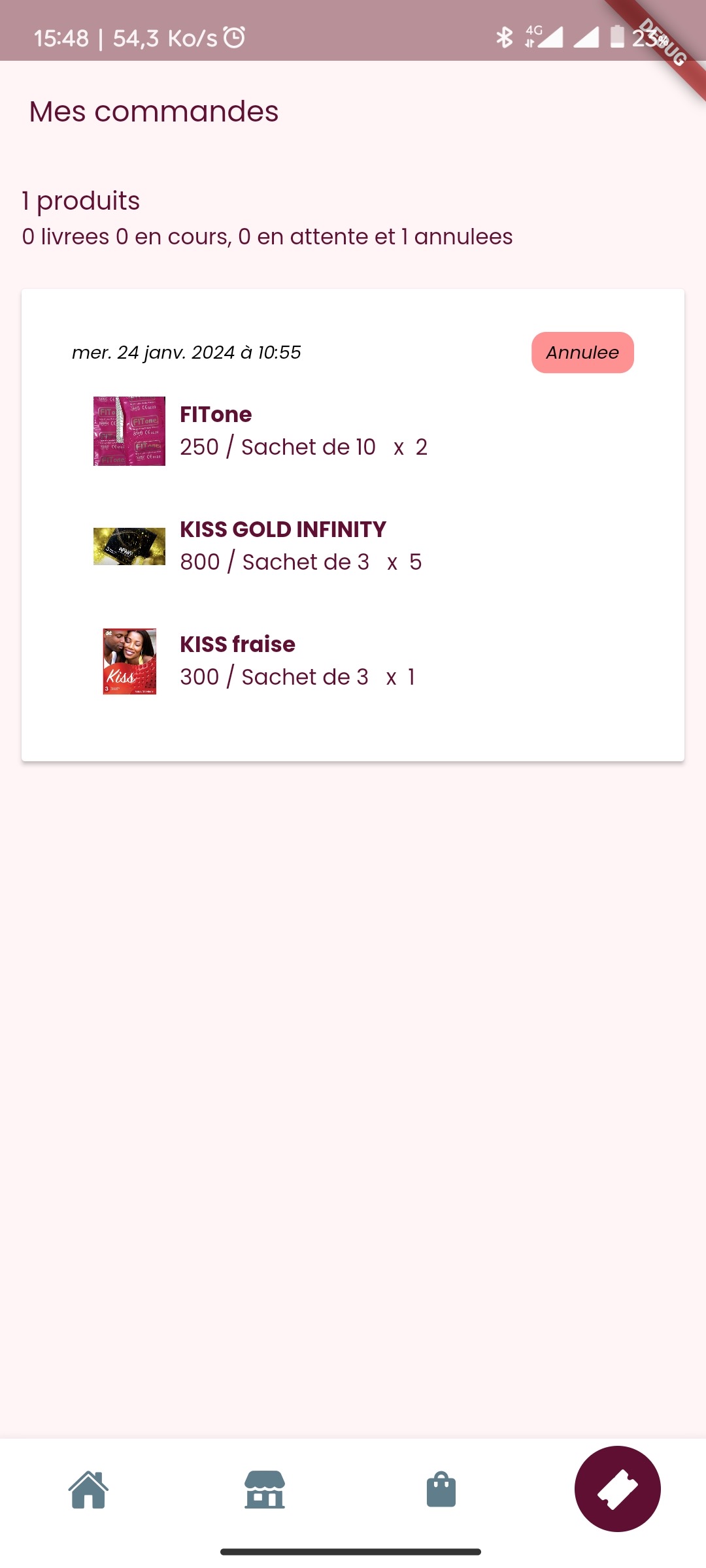The height and width of the screenshot is (1568, 706).
Task: Open the shopping bag tab
Action: pos(441,1489)
